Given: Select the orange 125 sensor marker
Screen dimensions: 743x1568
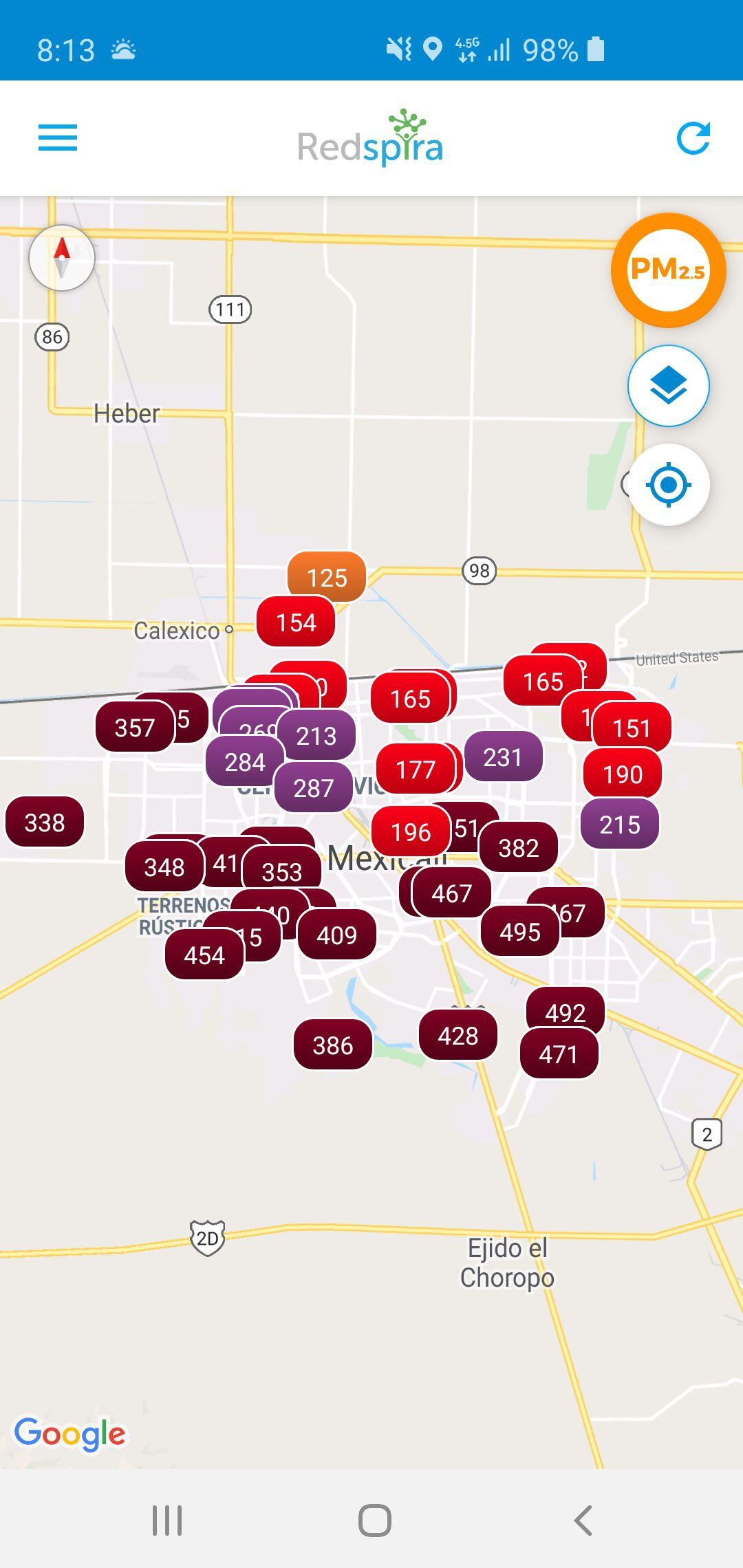Looking at the screenshot, I should click(x=327, y=578).
